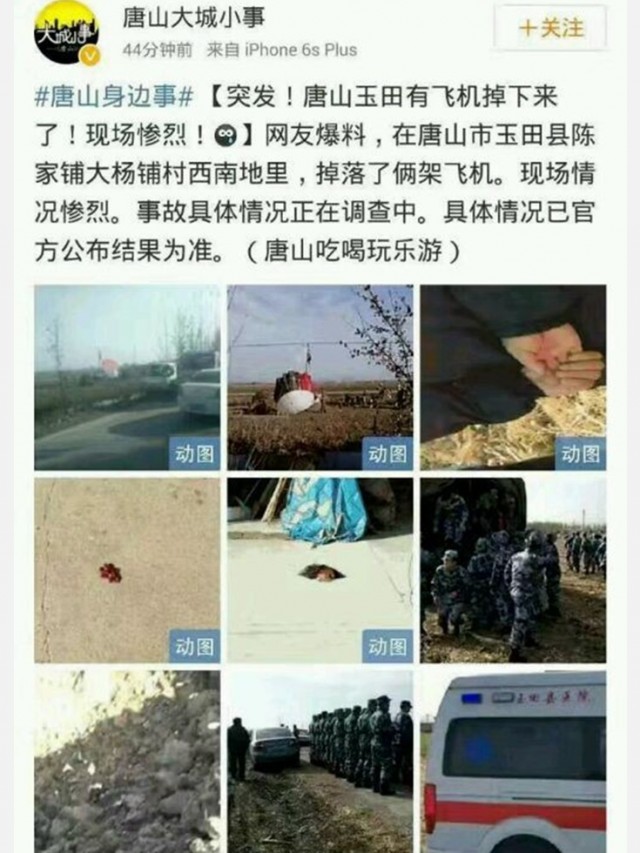View the GIF of the red and white parachute
This screenshot has width=640, height=853.
coord(320,377)
